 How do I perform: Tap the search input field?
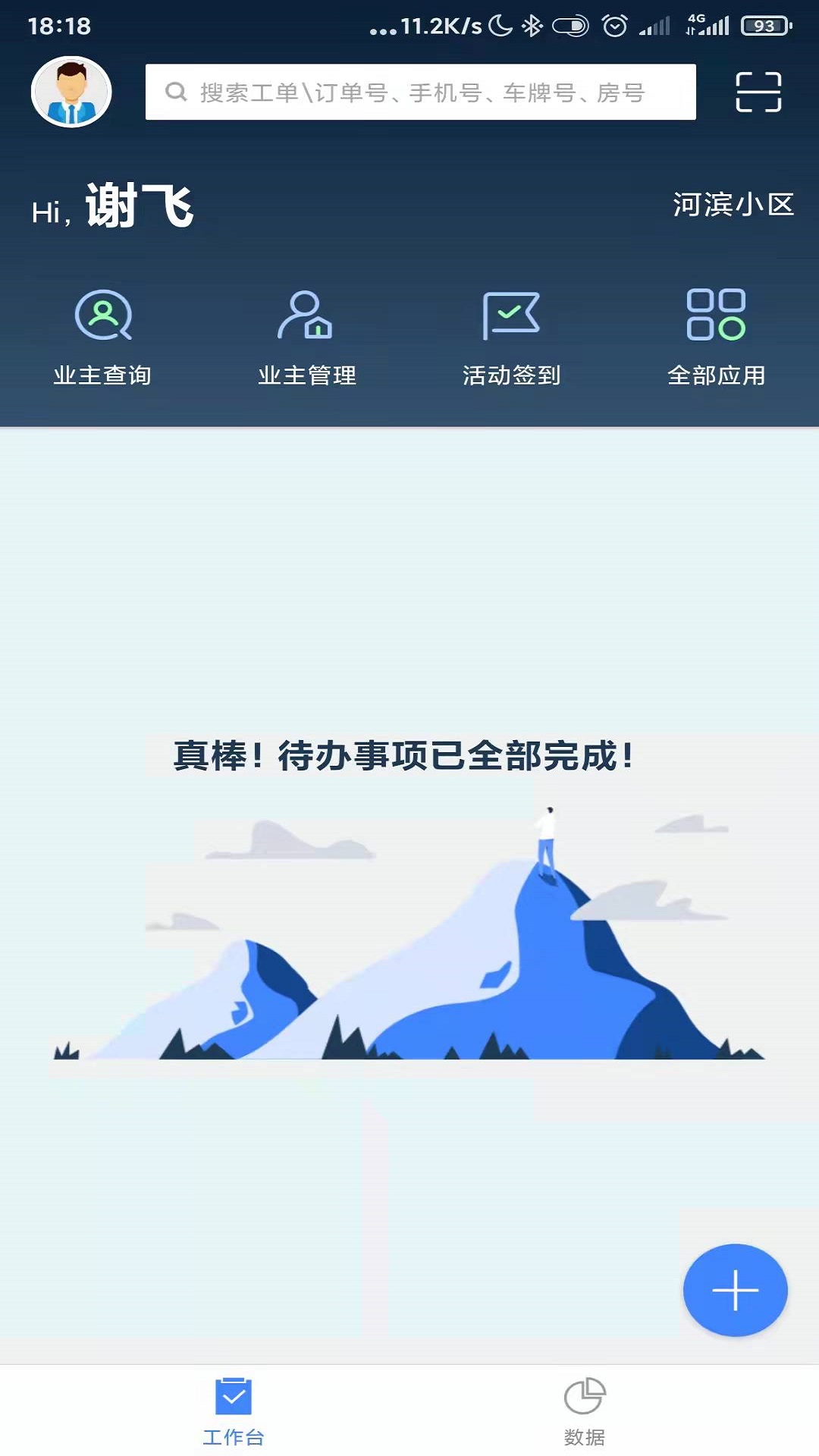[x=421, y=92]
